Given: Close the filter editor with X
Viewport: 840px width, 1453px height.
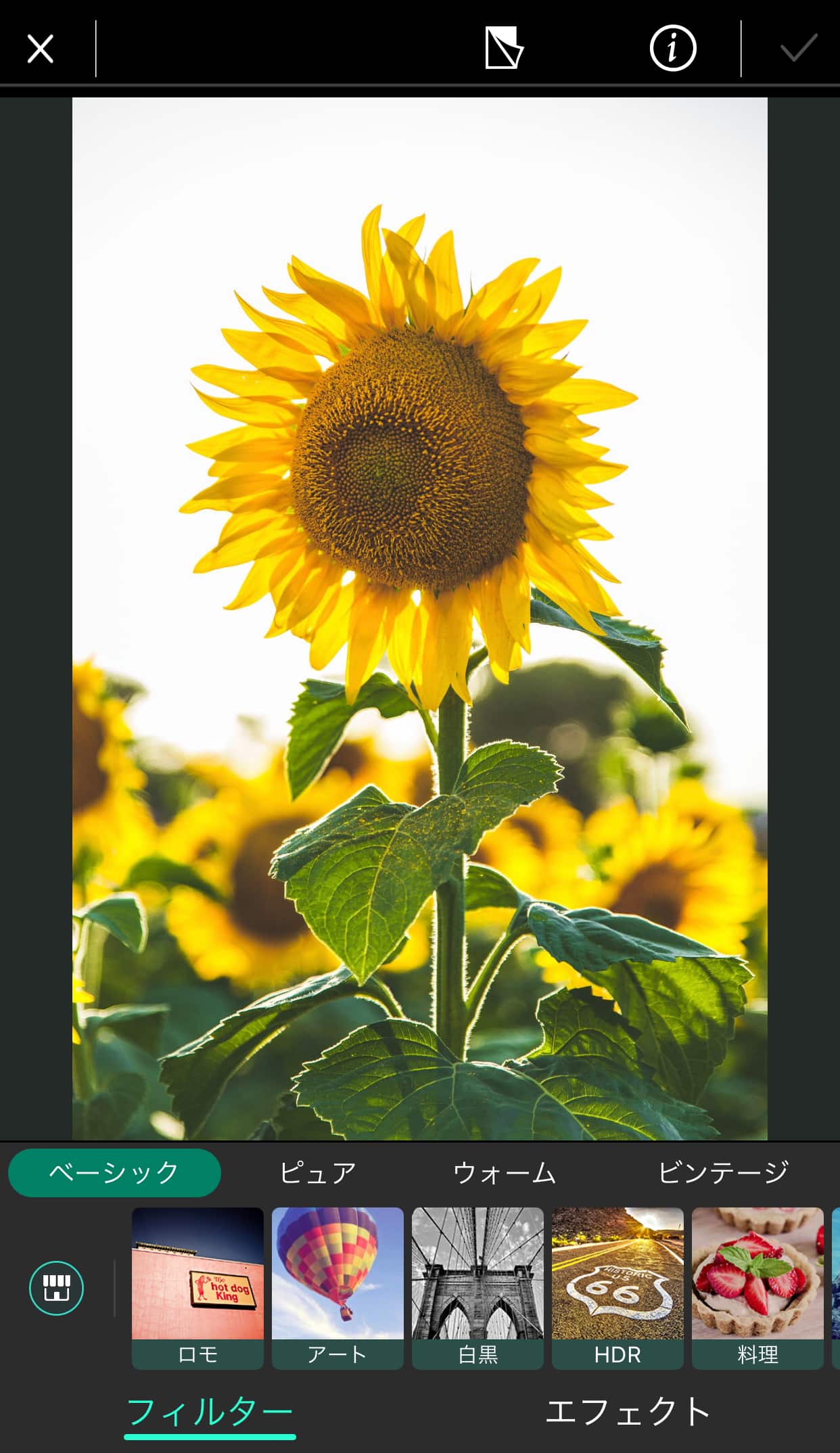Looking at the screenshot, I should (x=41, y=49).
